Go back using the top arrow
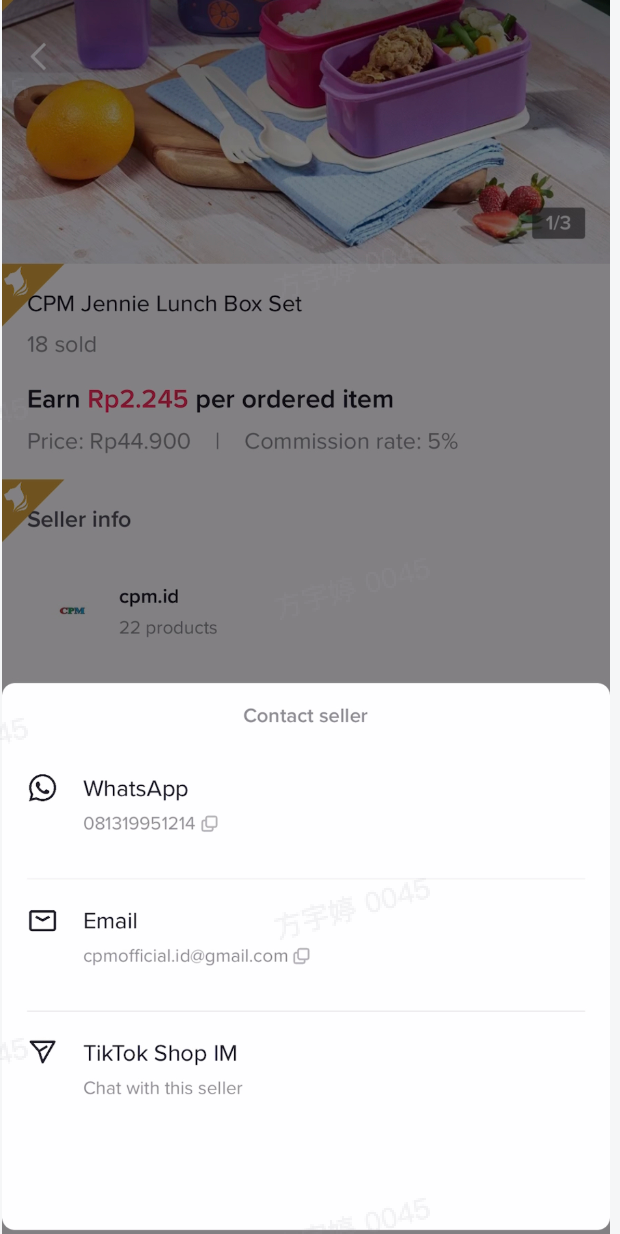The height and width of the screenshot is (1234, 620). point(39,57)
